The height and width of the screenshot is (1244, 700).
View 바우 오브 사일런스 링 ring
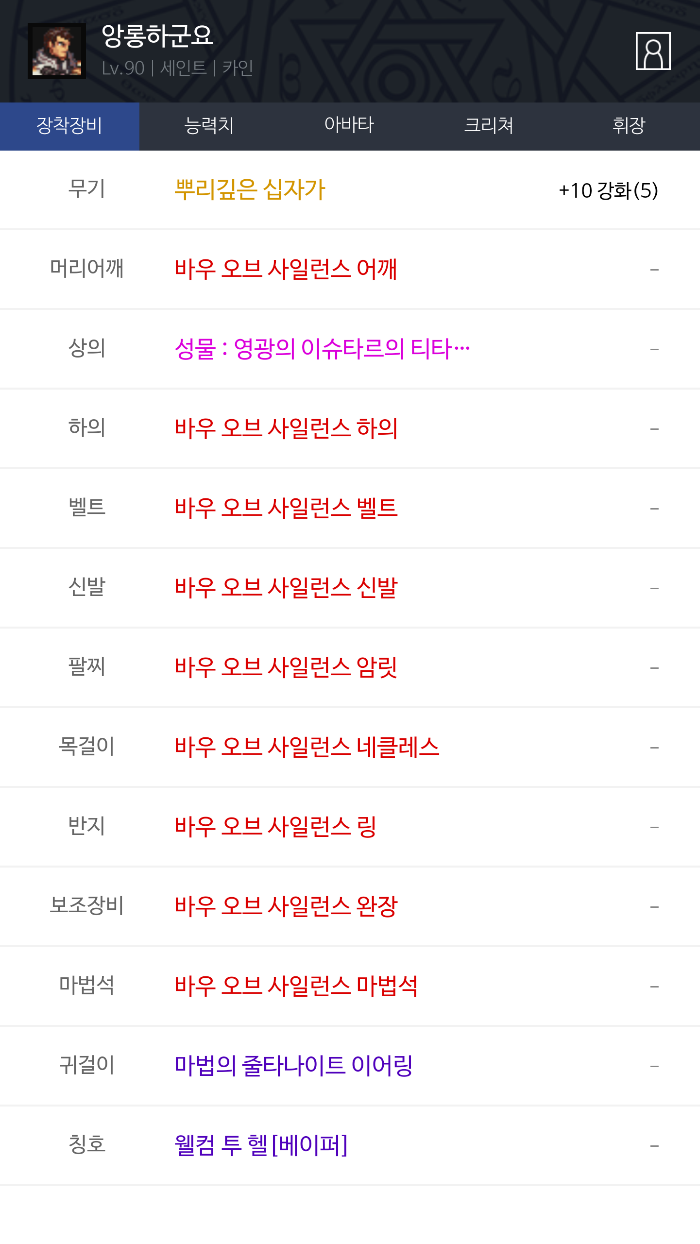tap(275, 826)
